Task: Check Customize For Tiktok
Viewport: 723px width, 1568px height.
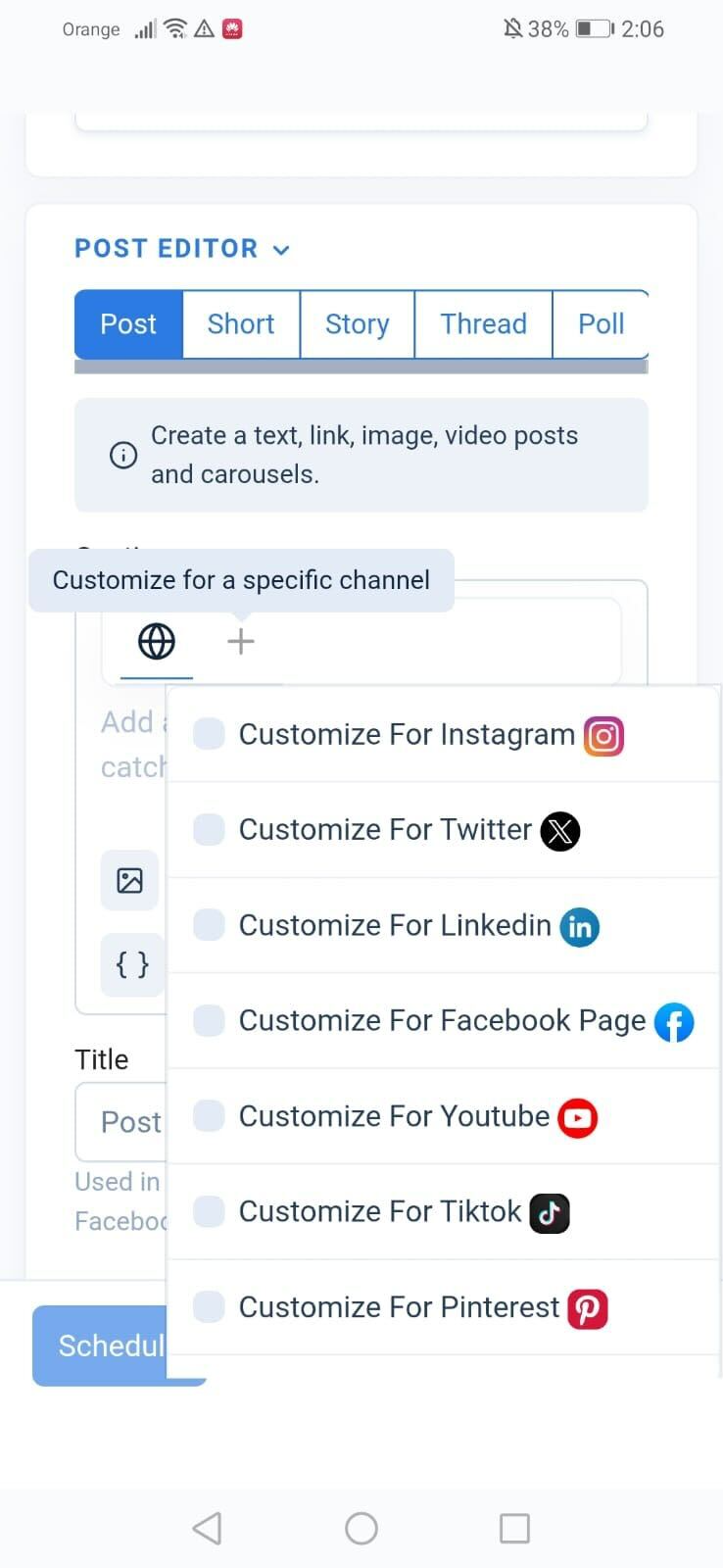Action: coord(210,1211)
